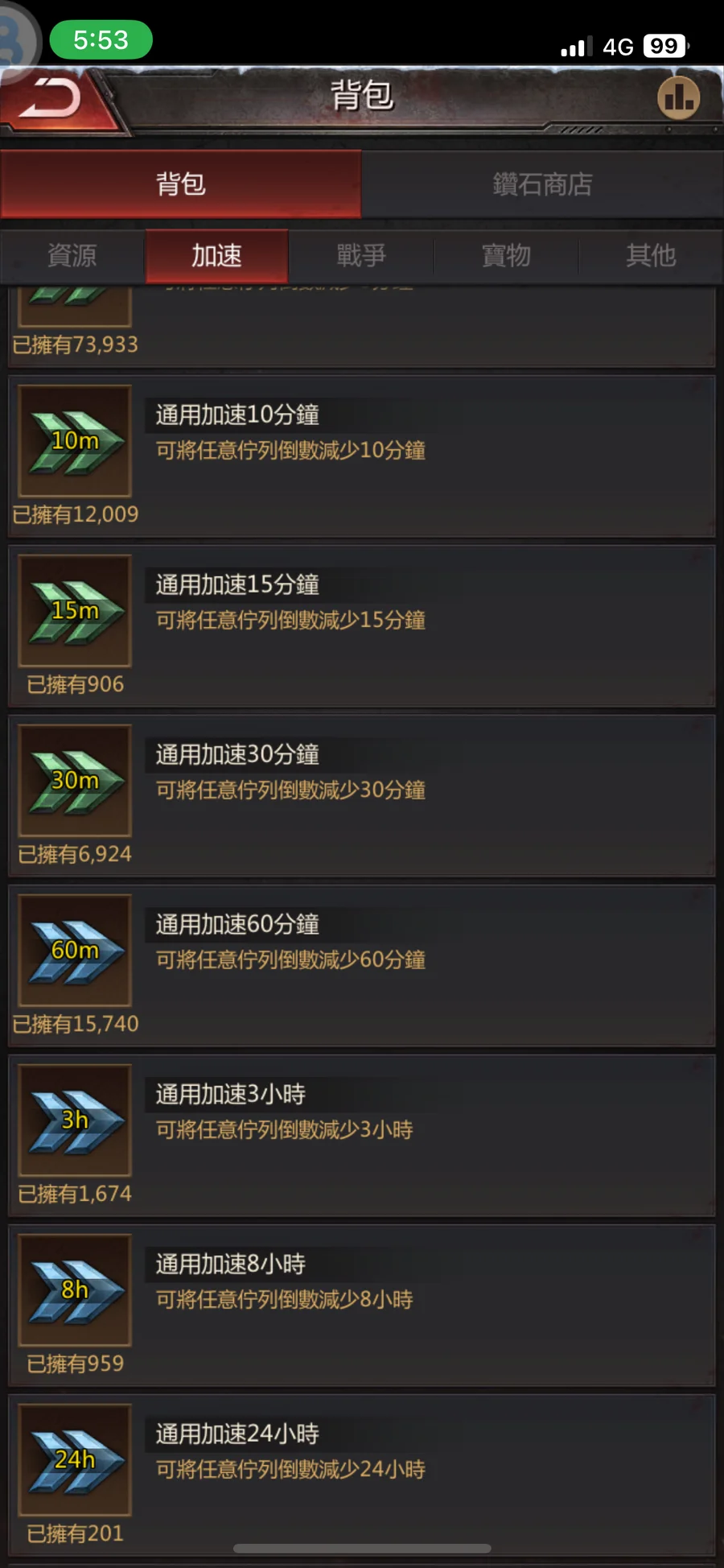Open the 通用加速30分鐘 item
724x1568 pixels.
(362, 795)
